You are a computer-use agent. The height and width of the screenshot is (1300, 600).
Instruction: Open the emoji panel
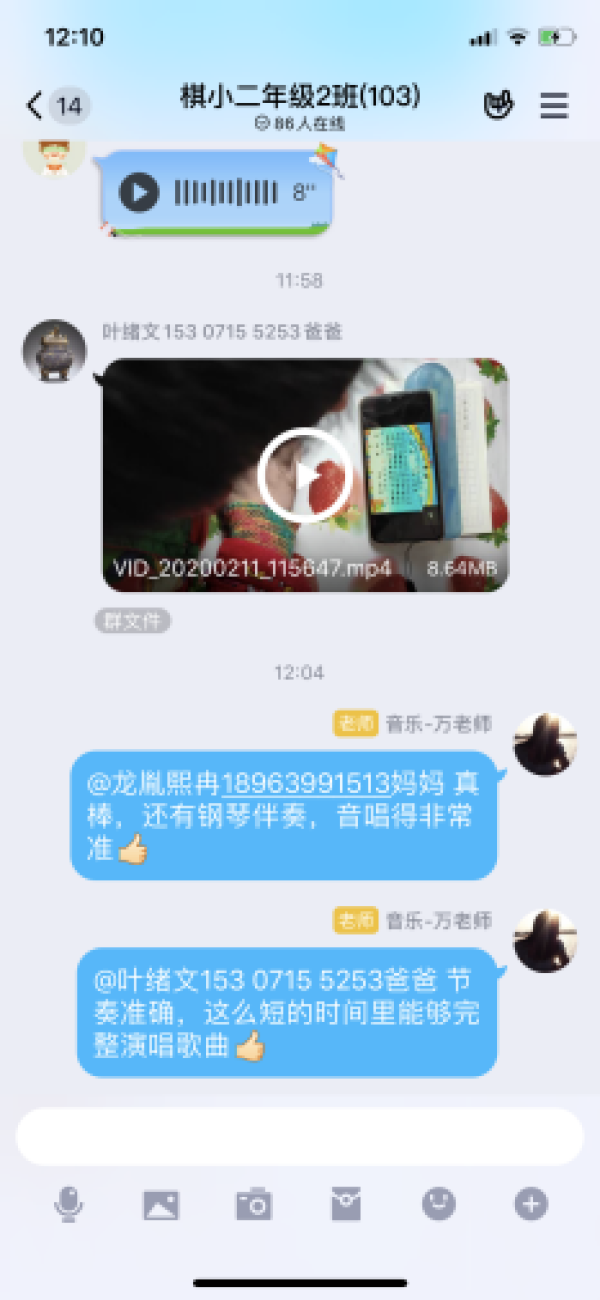(x=438, y=1203)
